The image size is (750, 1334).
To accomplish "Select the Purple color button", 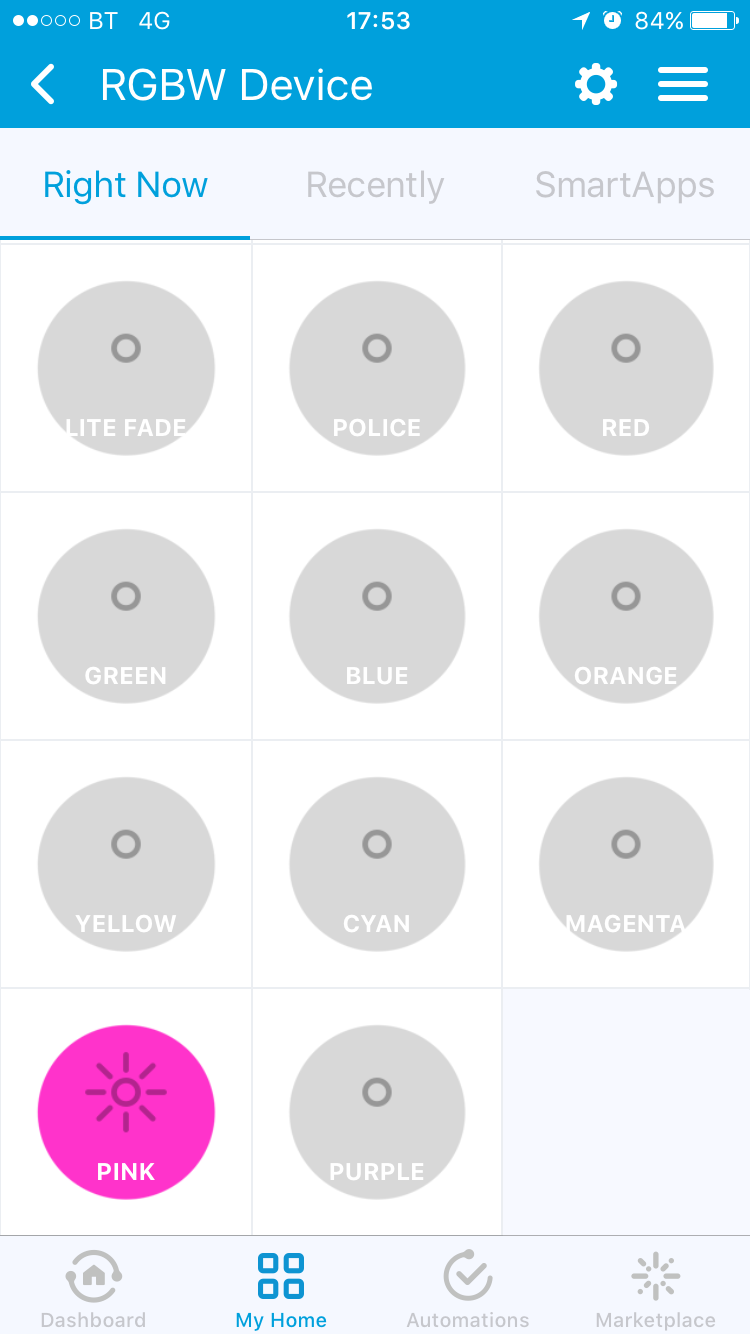I will click(x=377, y=1112).
